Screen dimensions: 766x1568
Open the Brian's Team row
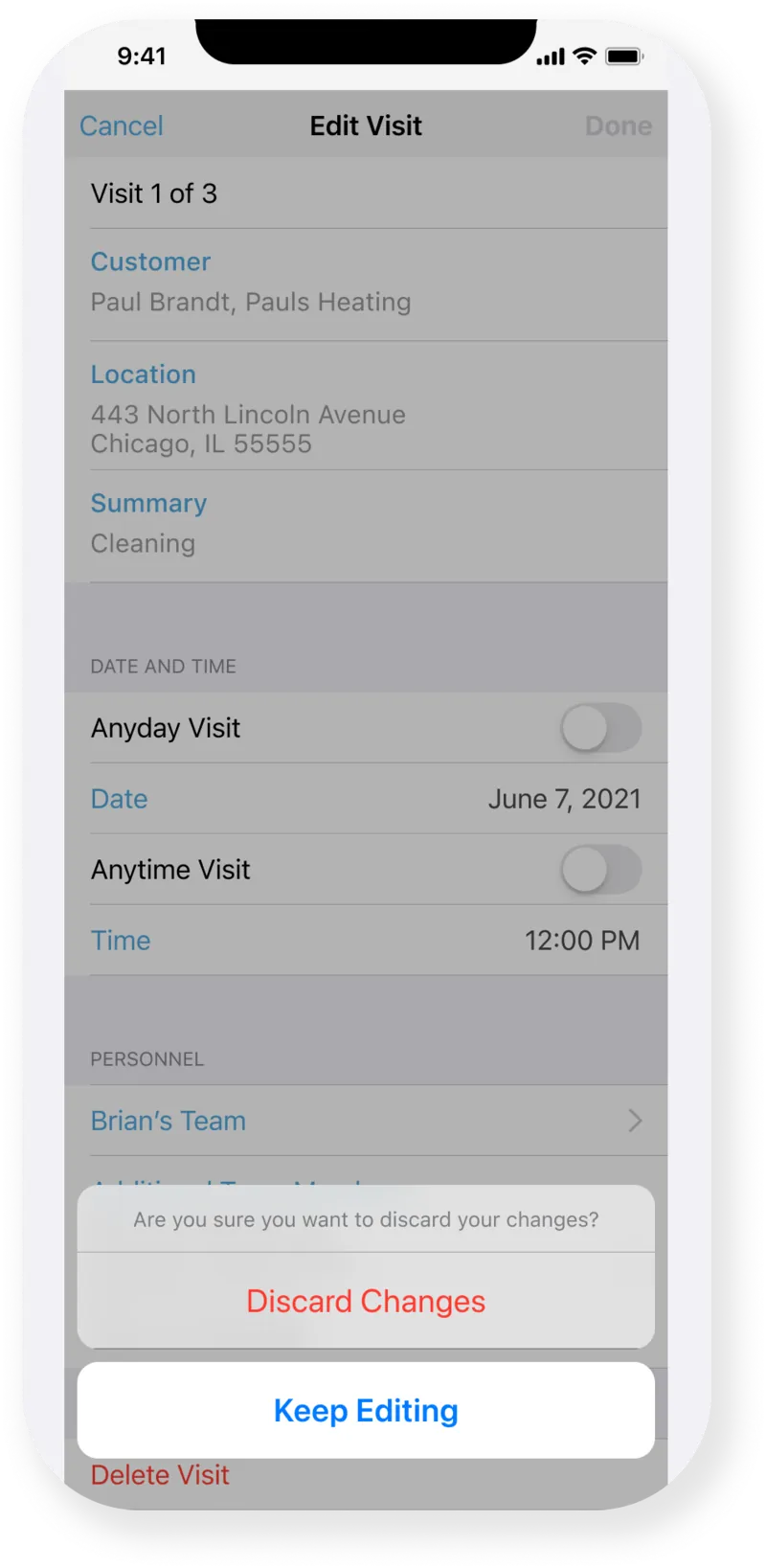click(x=366, y=1121)
